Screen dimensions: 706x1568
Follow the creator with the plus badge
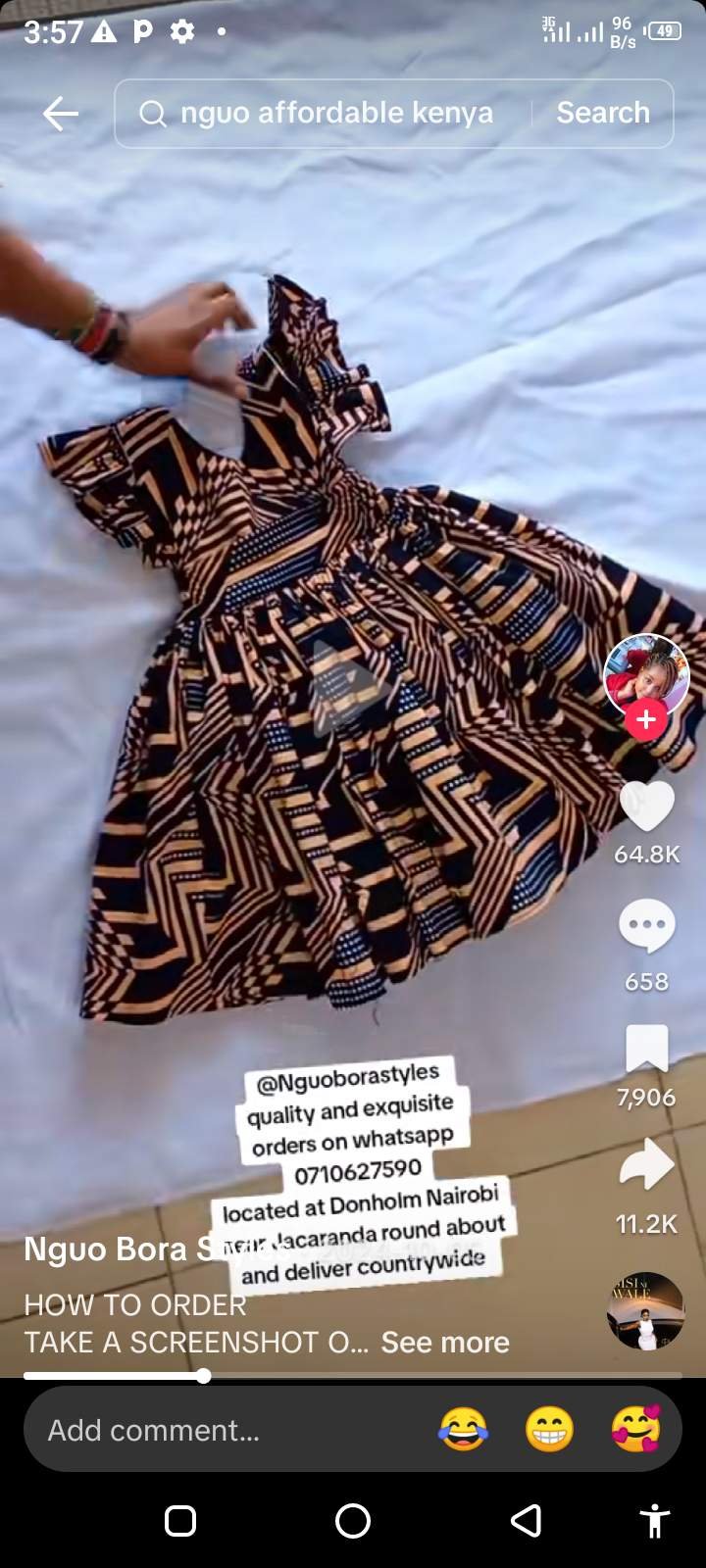click(646, 720)
